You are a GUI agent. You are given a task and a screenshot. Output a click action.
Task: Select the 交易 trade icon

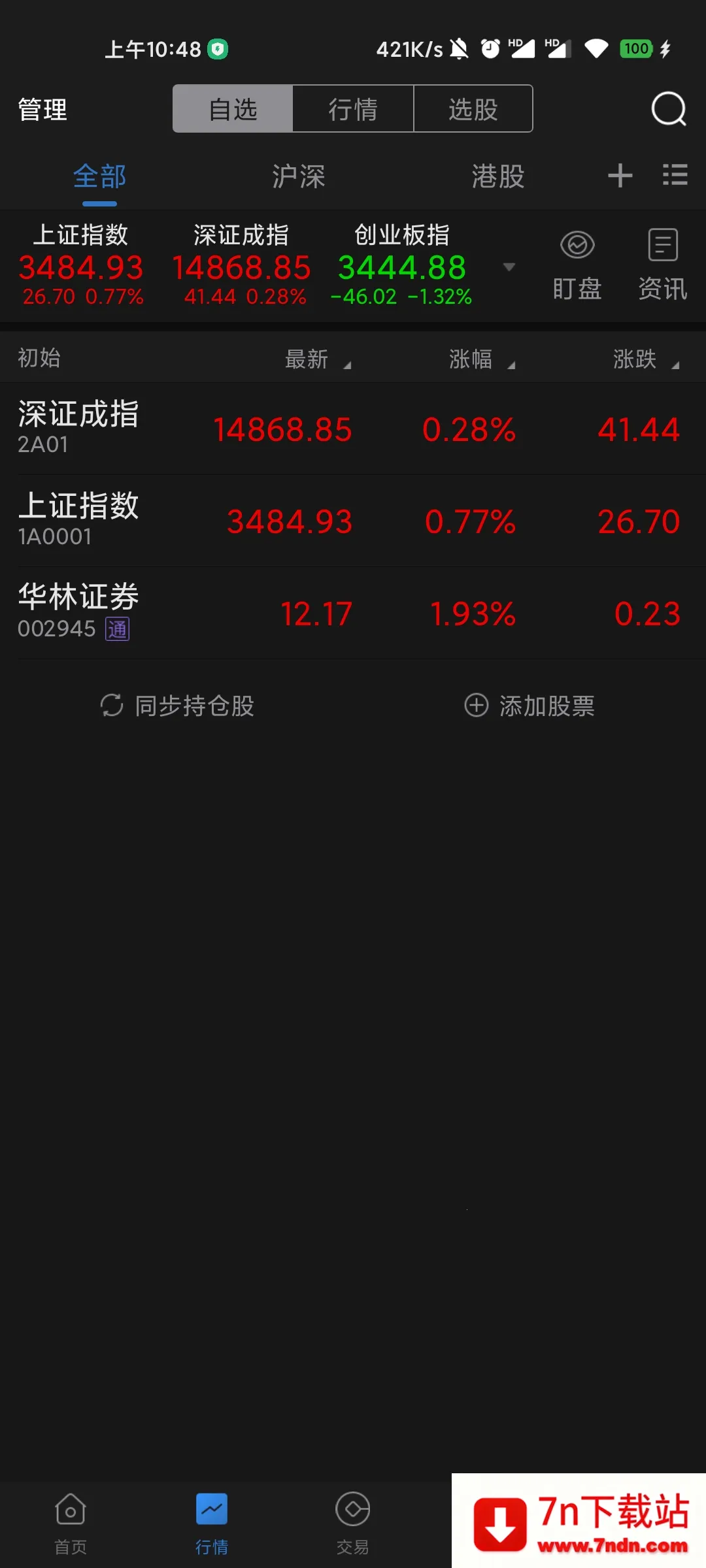352,1519
